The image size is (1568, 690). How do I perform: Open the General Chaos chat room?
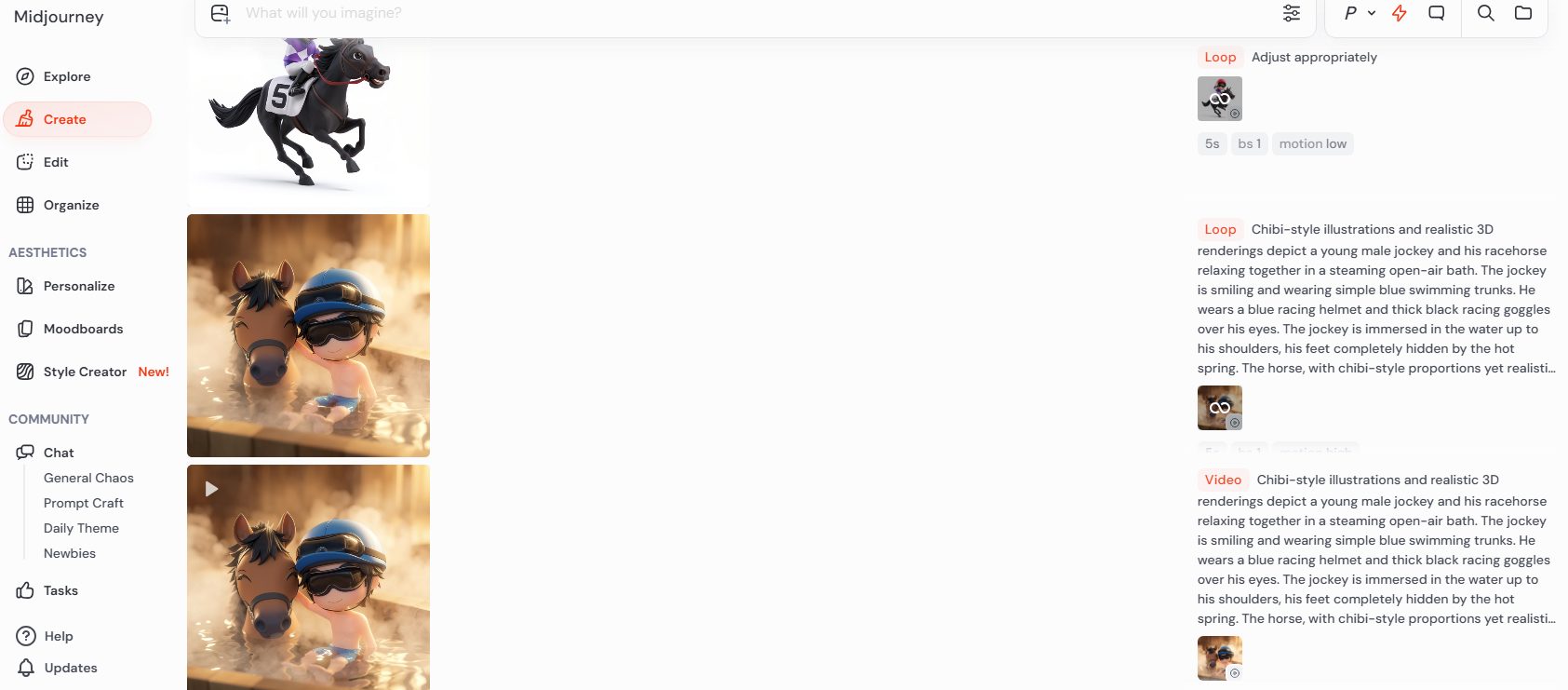tap(88, 478)
